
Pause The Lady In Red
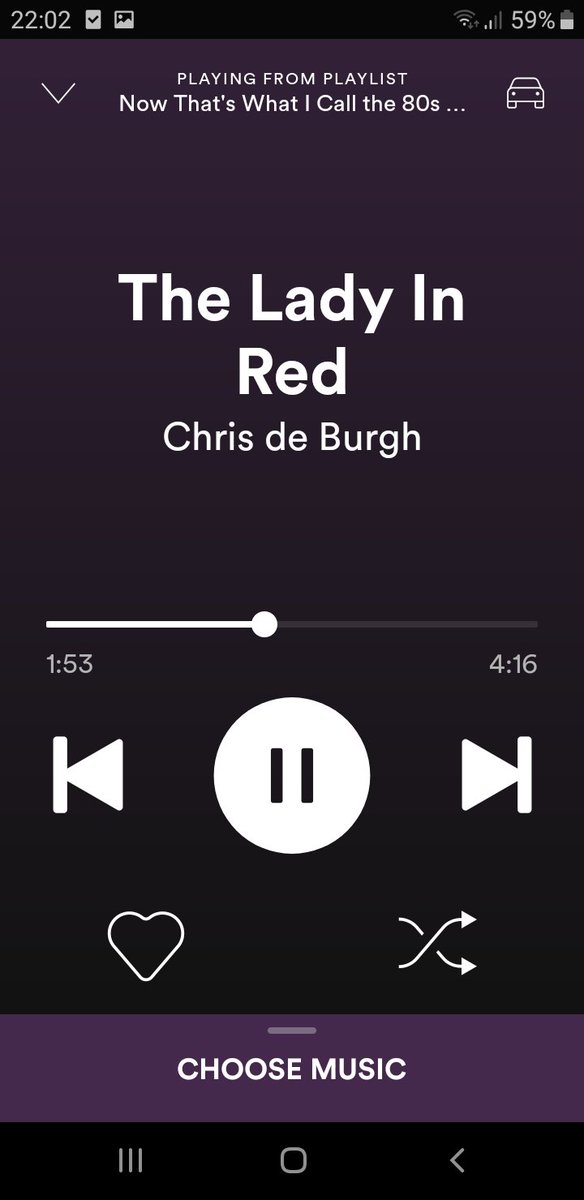pos(292,774)
